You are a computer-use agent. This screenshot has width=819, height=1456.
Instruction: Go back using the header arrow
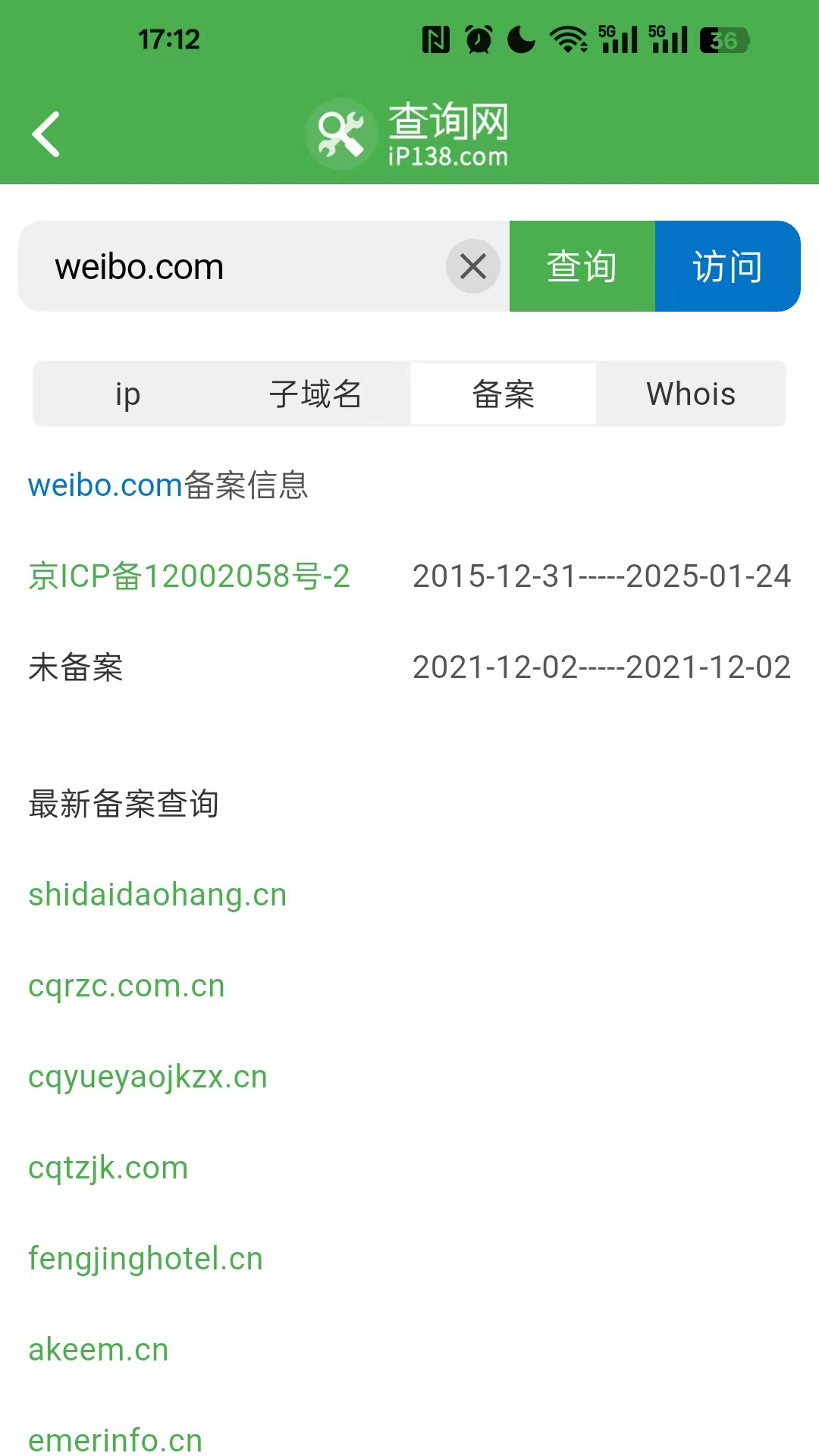tap(46, 135)
